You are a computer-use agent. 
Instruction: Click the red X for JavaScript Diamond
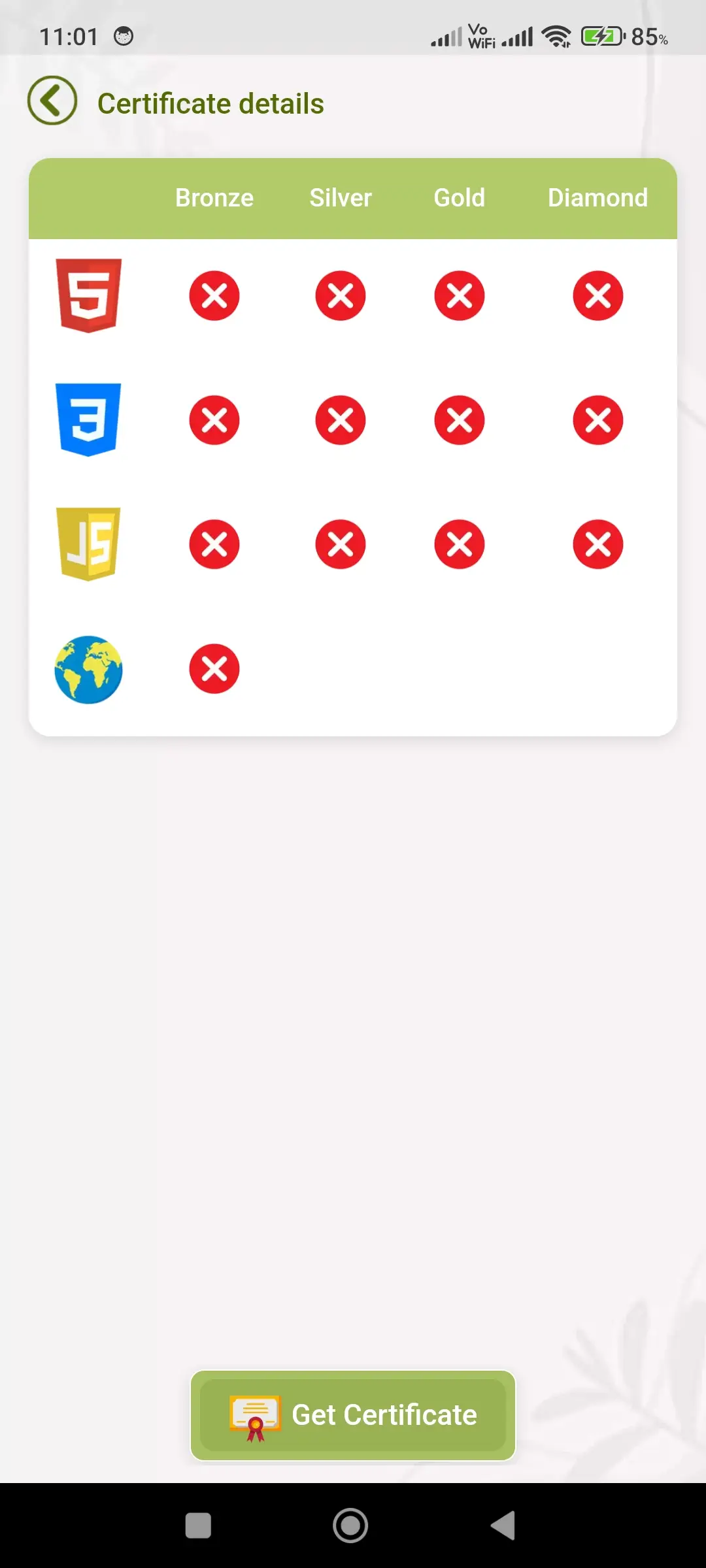pyautogui.click(x=597, y=544)
